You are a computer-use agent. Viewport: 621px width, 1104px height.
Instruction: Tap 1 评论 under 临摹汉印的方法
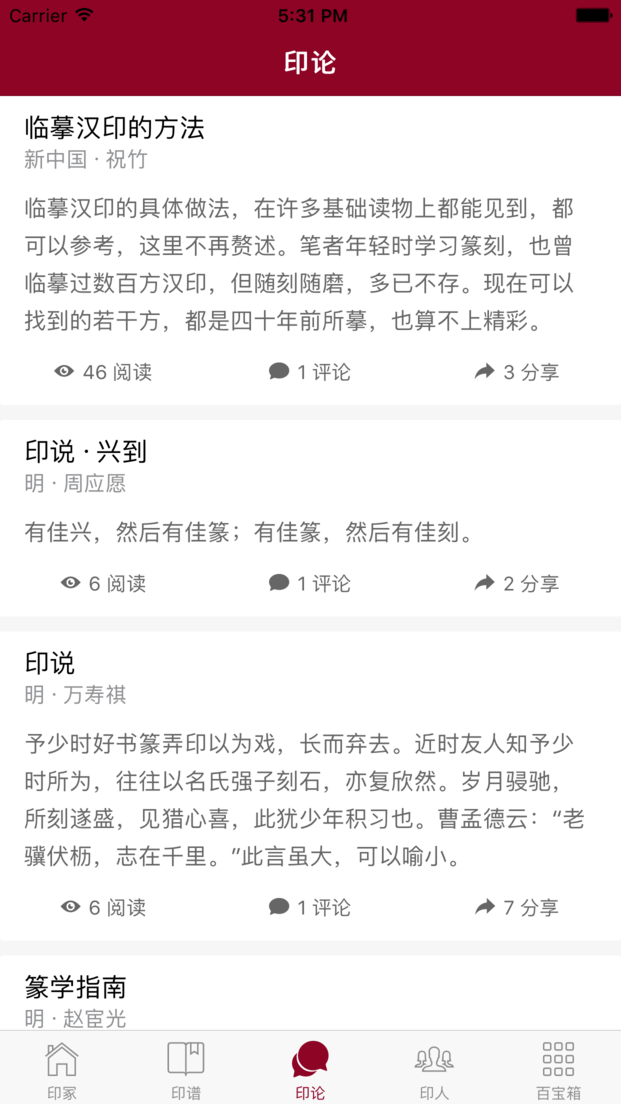pyautogui.click(x=310, y=372)
